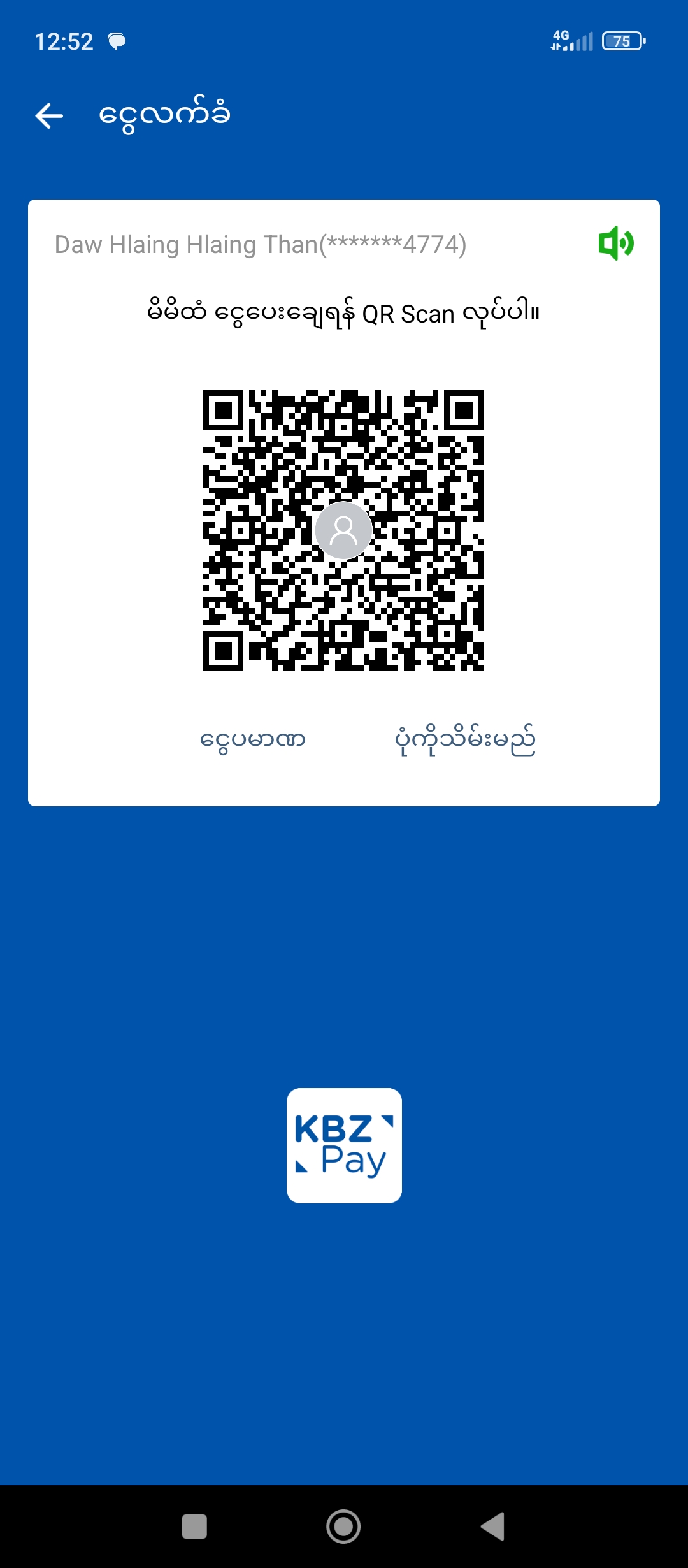
Task: Set amount with ငွေပမာဏ
Action: tap(253, 741)
